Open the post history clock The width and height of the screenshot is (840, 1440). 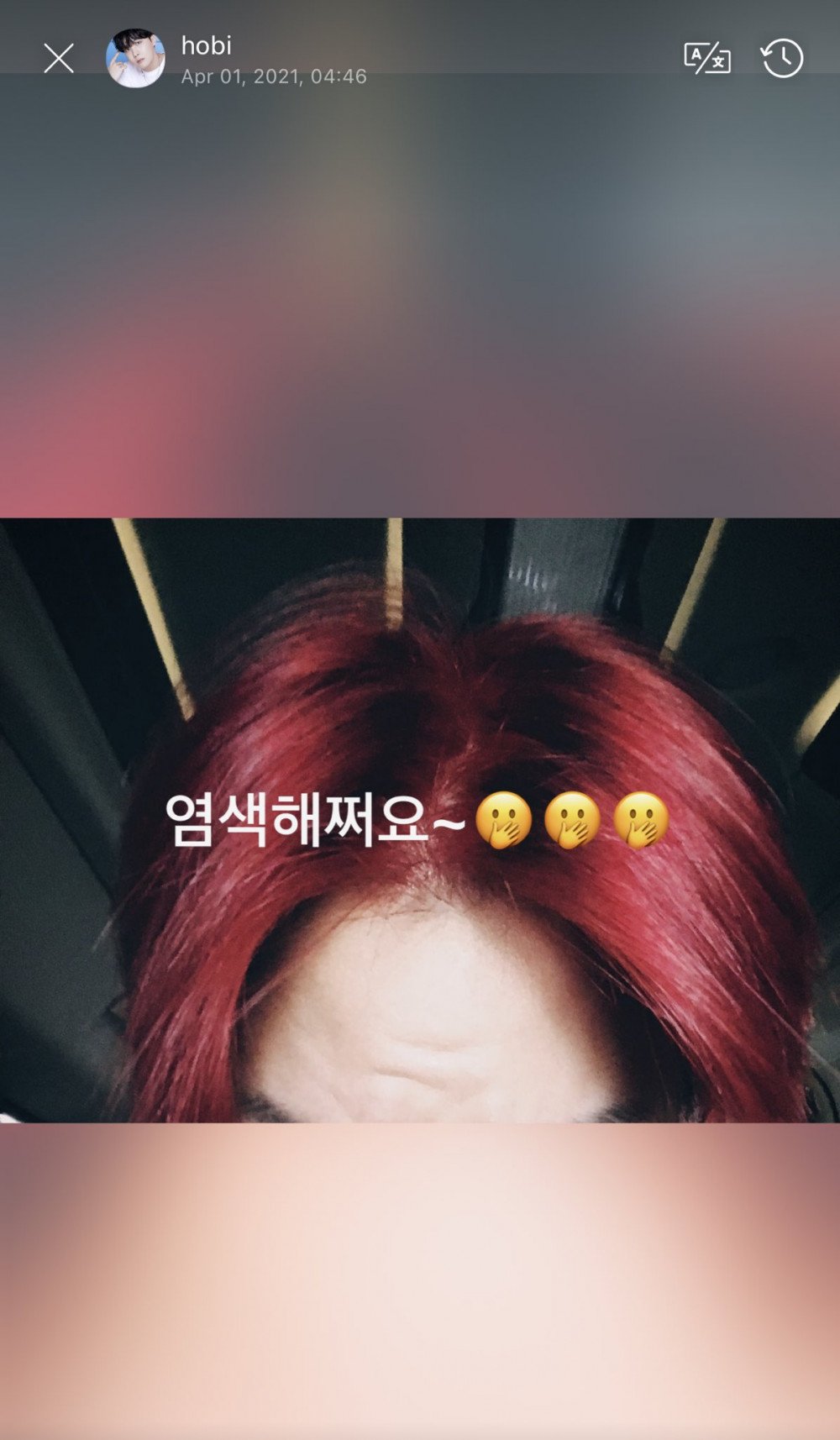click(782, 58)
